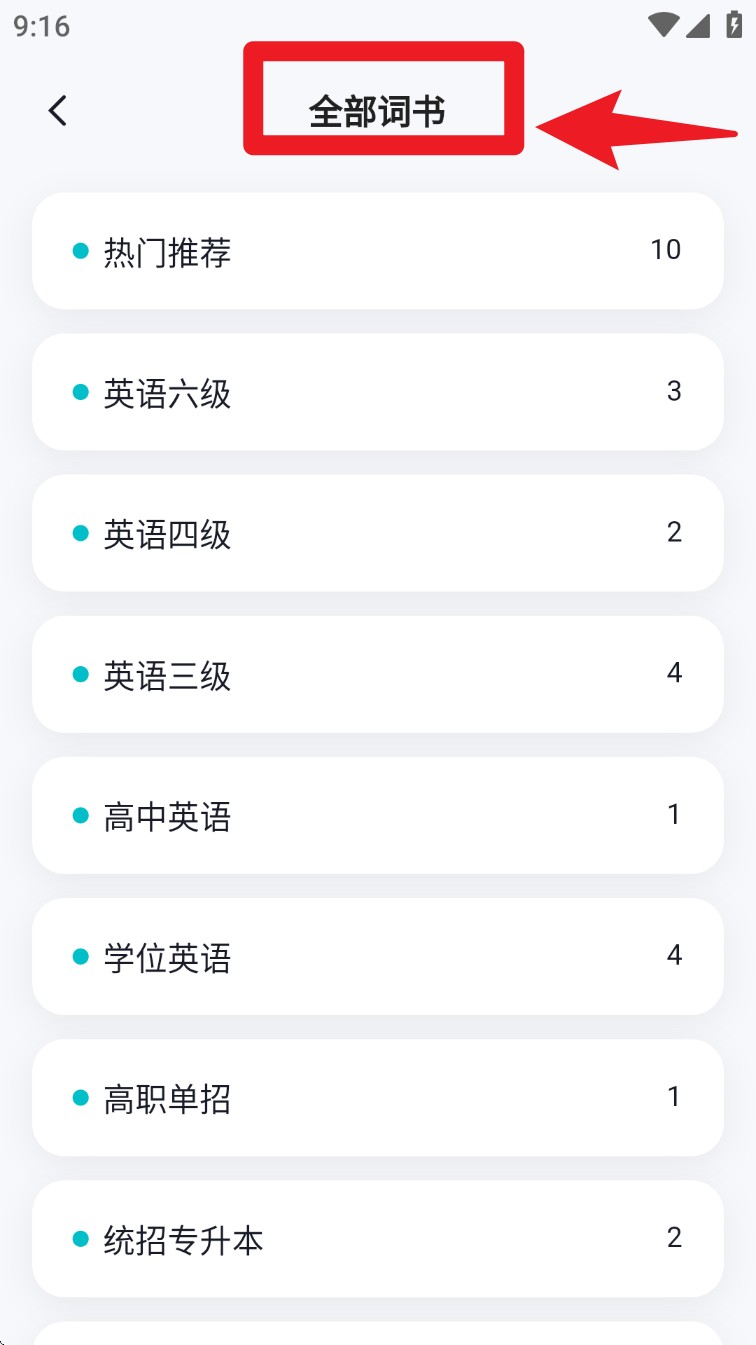This screenshot has height=1345, width=756.
Task: Open the 英语六级 category
Action: [378, 393]
